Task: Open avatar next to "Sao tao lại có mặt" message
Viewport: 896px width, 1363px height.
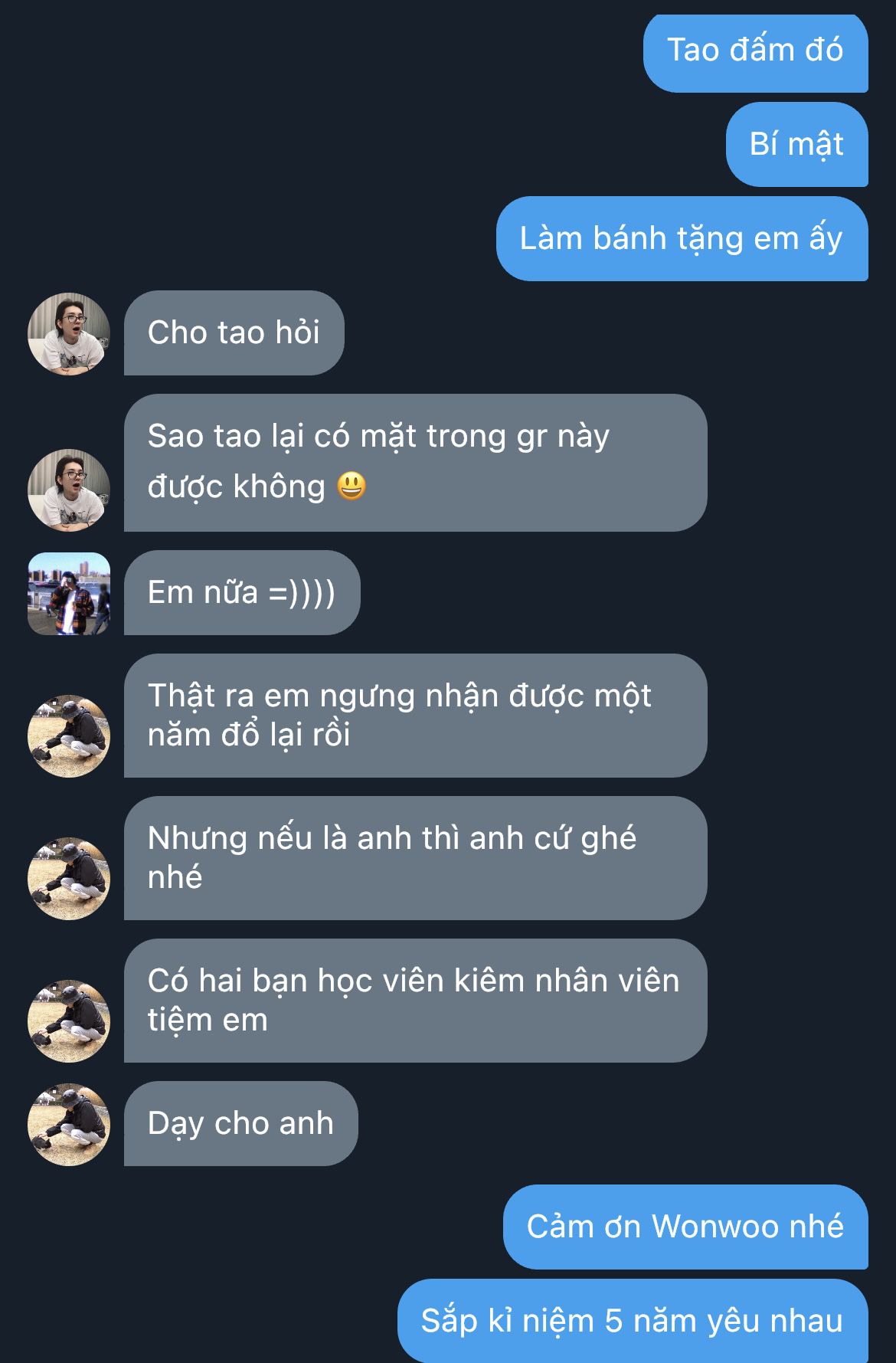Action: [69, 490]
